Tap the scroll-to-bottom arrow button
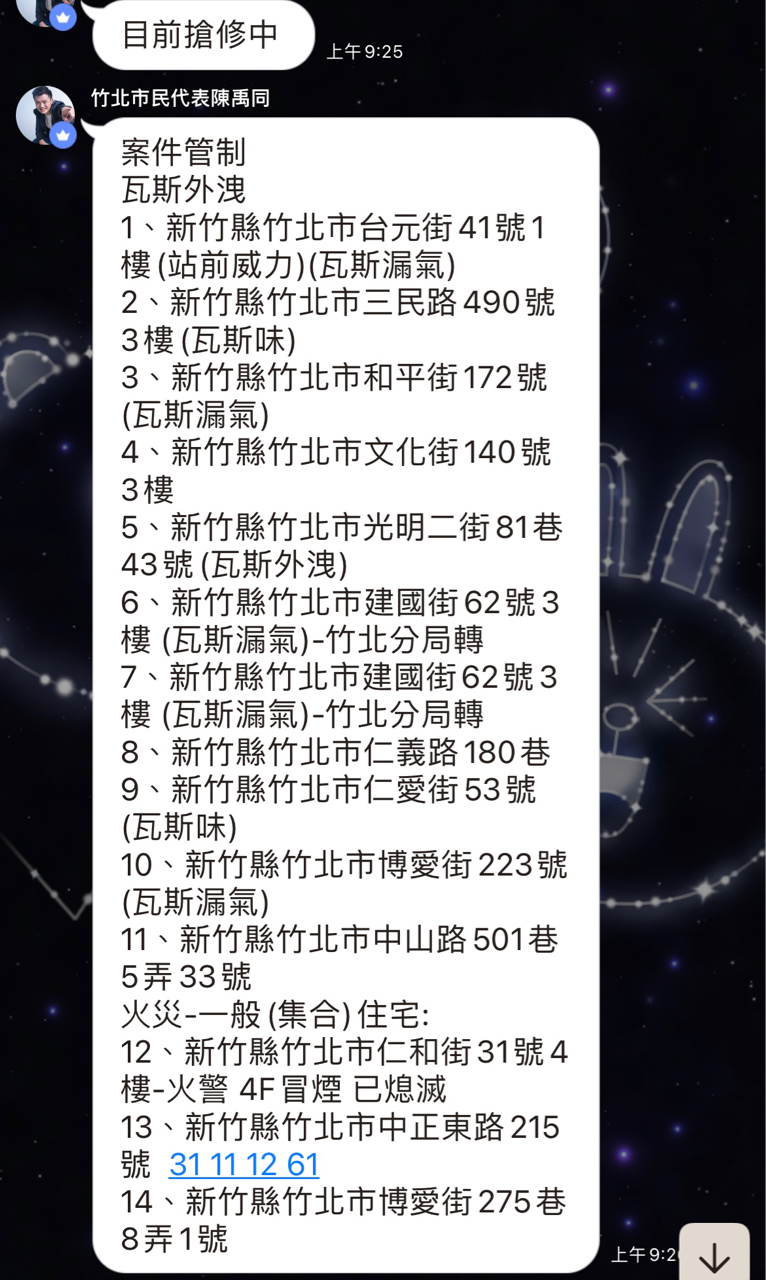 [714, 1254]
